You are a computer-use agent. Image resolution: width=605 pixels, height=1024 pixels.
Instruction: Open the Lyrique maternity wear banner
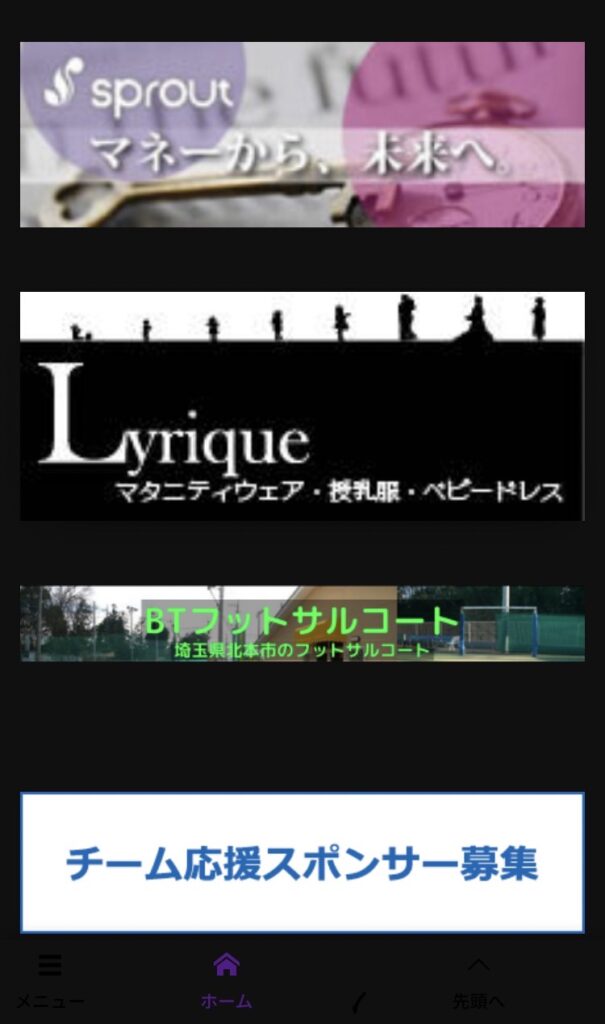click(302, 406)
